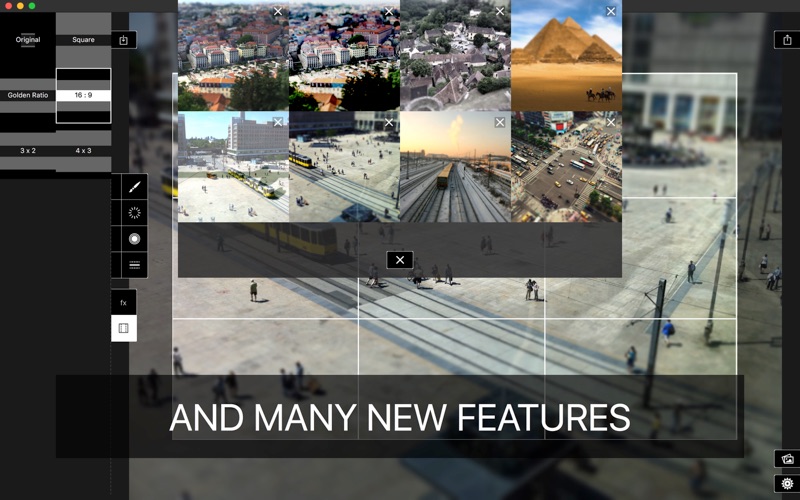This screenshot has width=800, height=500.
Task: Close the photo gallery overlay
Action: [x=400, y=260]
